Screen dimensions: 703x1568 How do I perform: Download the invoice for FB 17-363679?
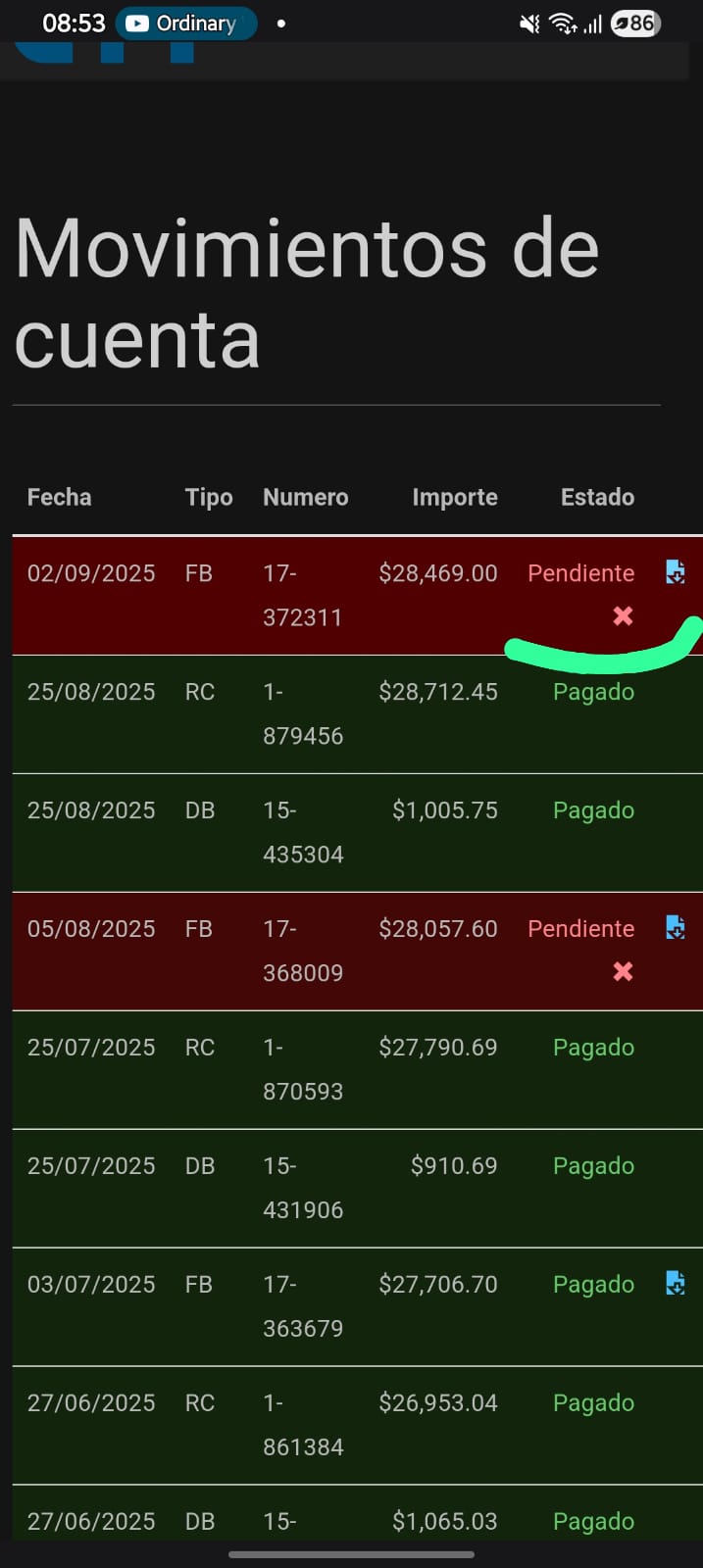tap(675, 1283)
